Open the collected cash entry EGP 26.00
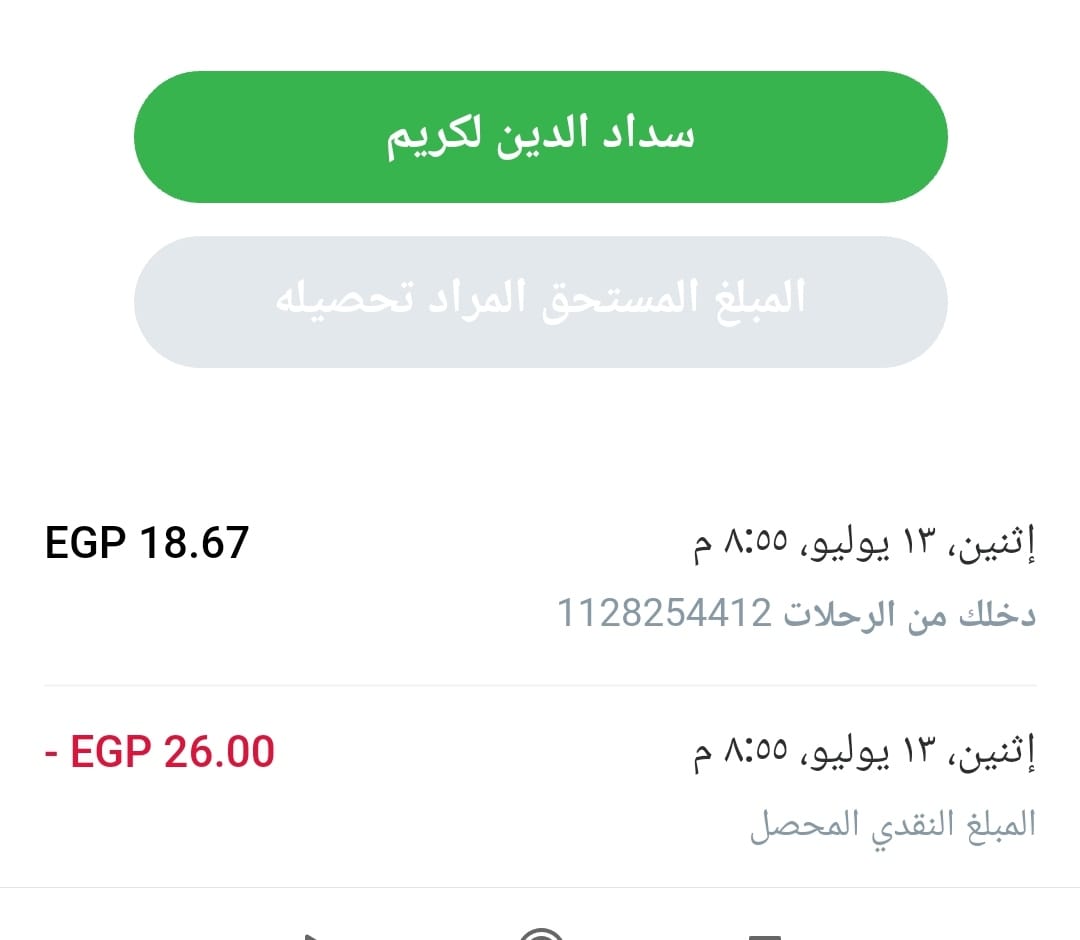The image size is (1080, 940). pyautogui.click(x=541, y=786)
